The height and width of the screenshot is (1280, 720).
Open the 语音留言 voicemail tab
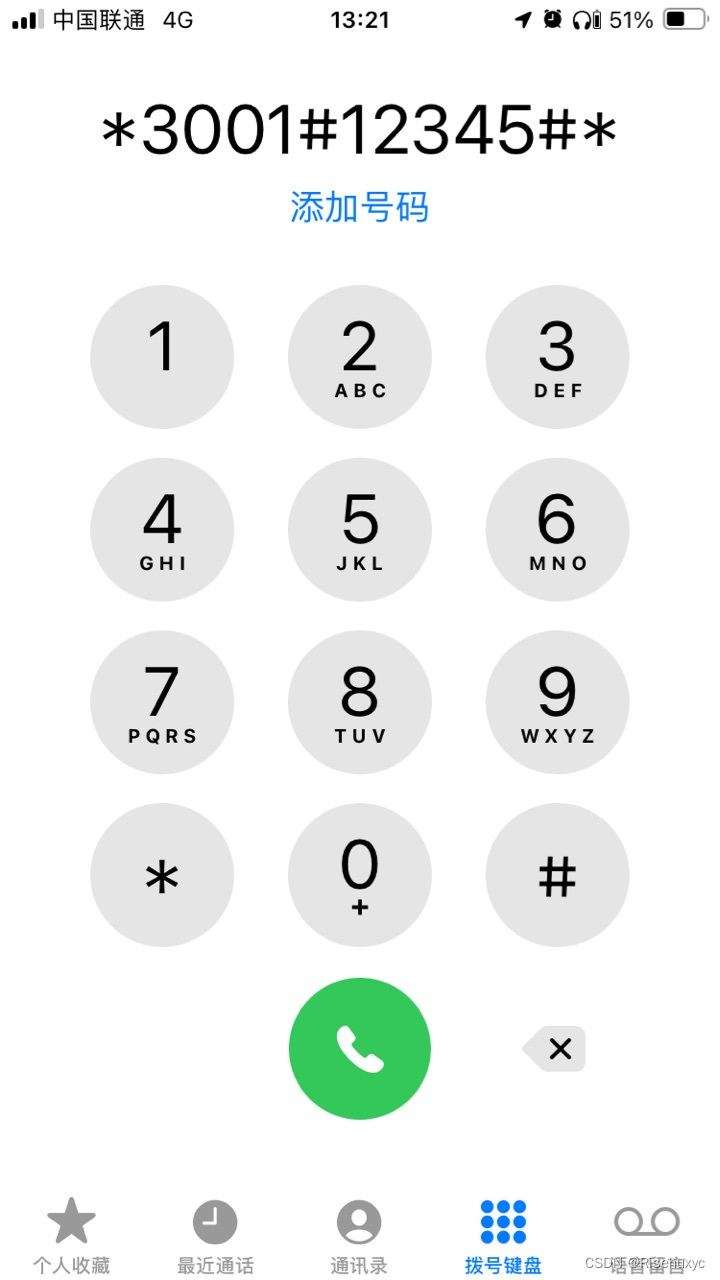pyautogui.click(x=646, y=1236)
